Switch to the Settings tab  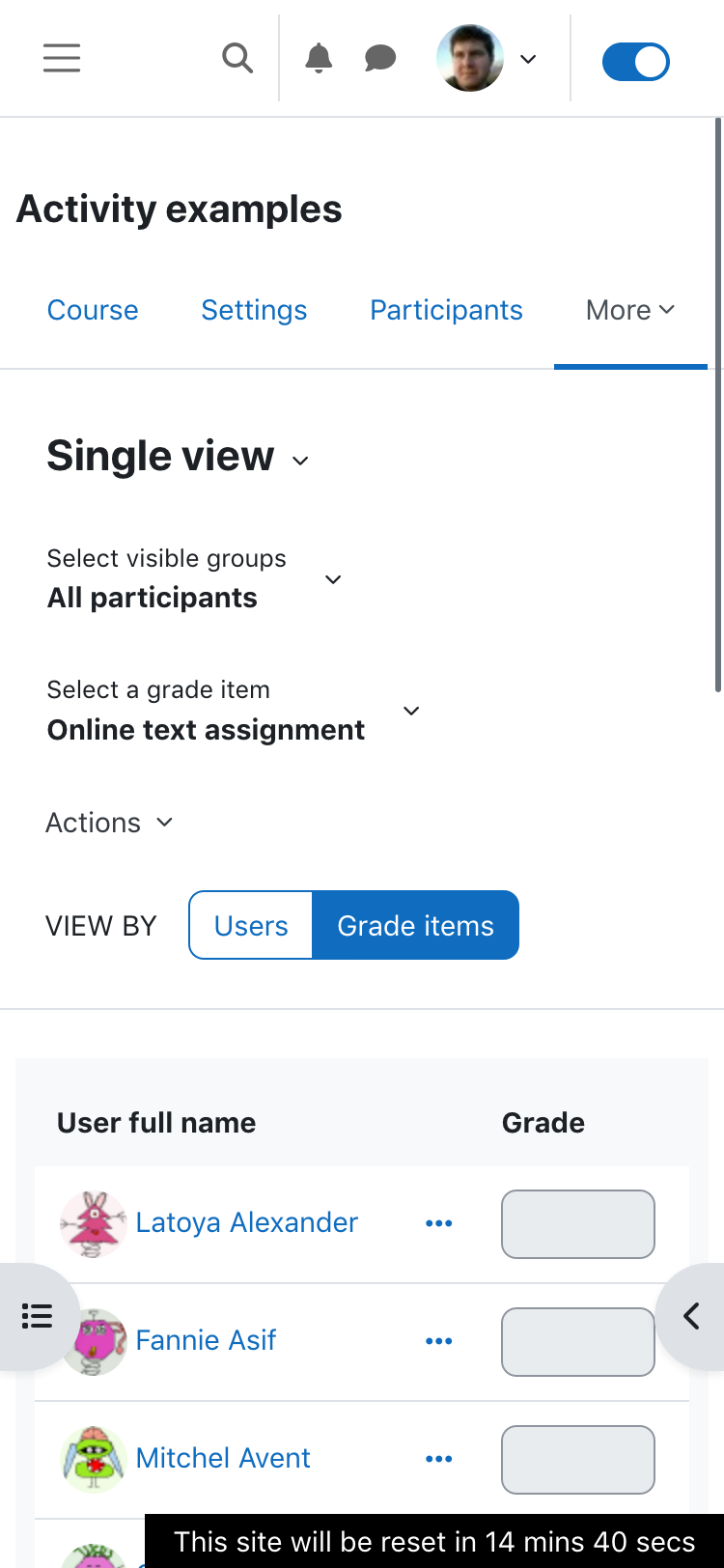(254, 310)
